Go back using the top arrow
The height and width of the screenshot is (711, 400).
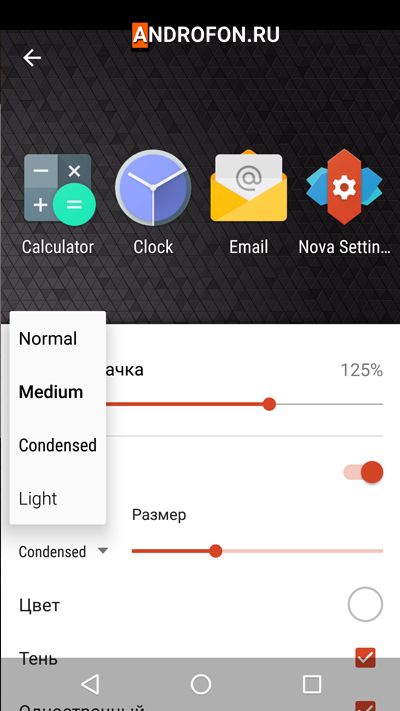click(32, 58)
